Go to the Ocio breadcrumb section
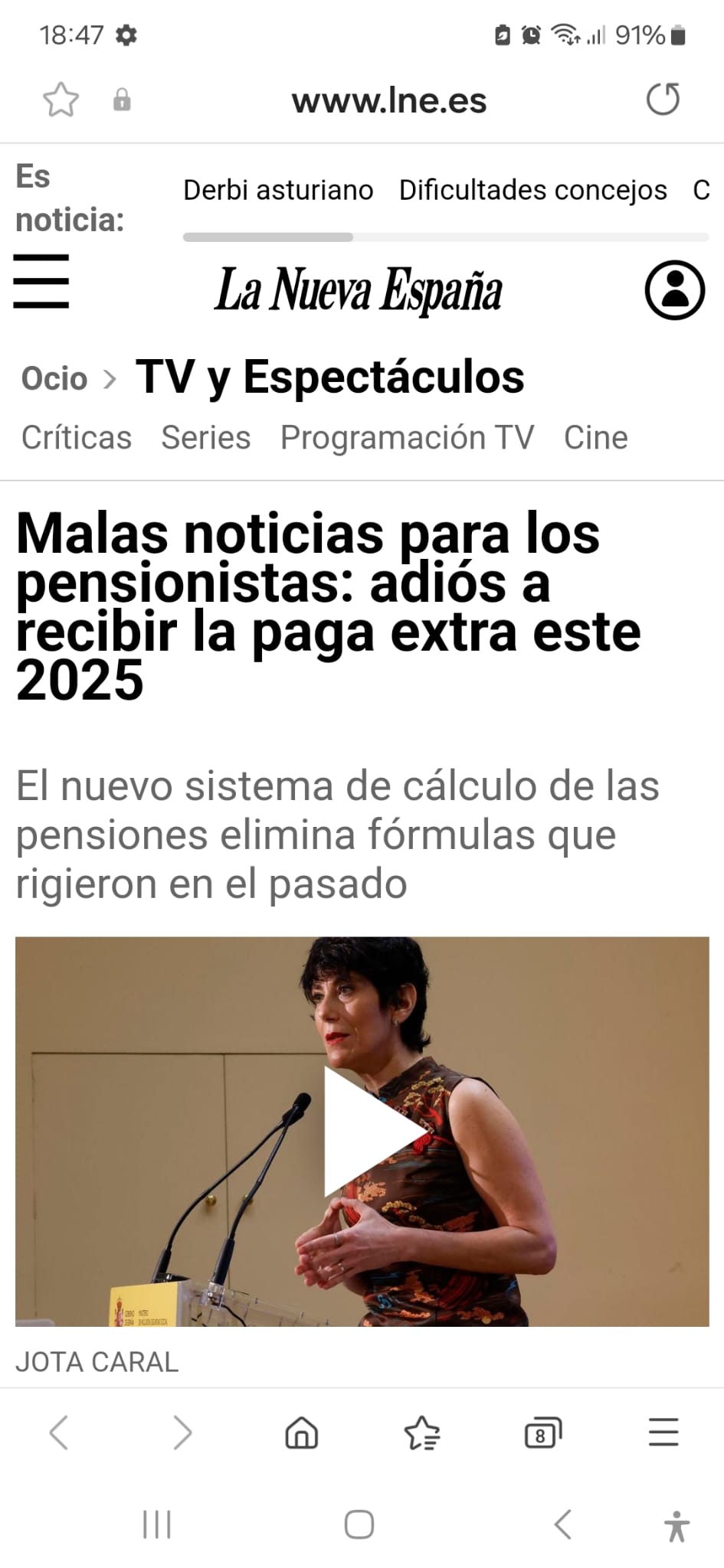 54,378
